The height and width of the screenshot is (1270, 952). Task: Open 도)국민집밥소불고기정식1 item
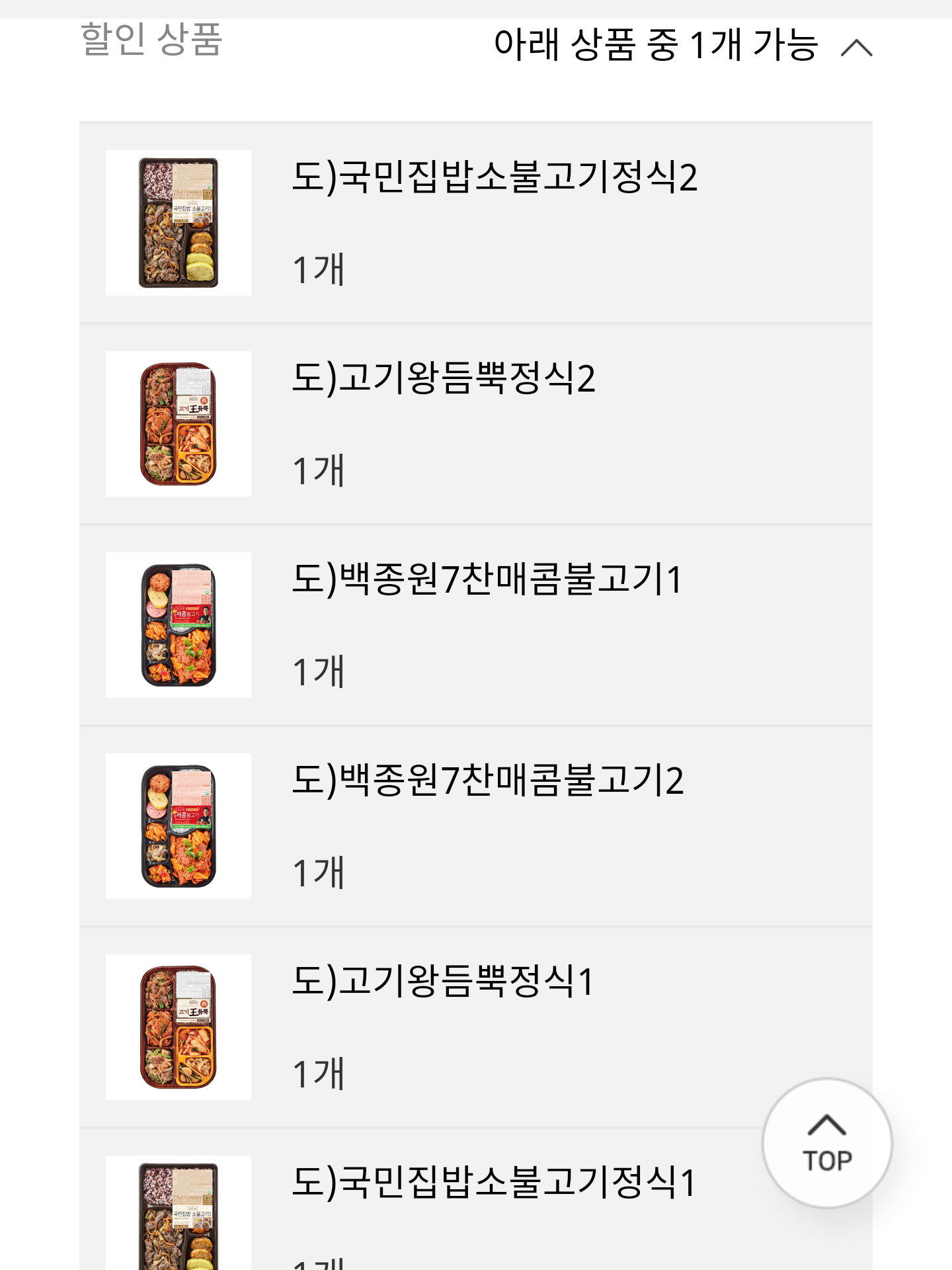click(x=493, y=1183)
